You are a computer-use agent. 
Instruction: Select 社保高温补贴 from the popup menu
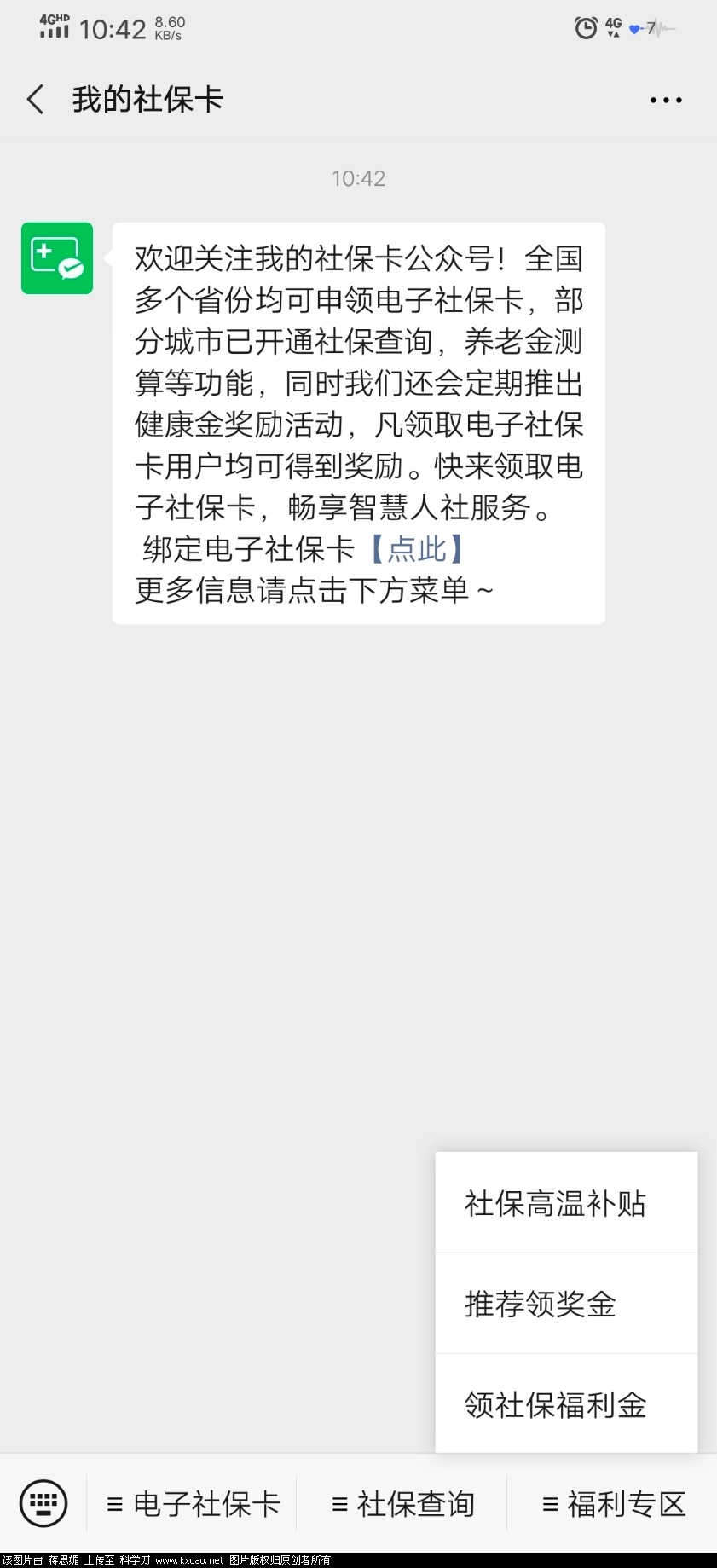click(556, 1203)
